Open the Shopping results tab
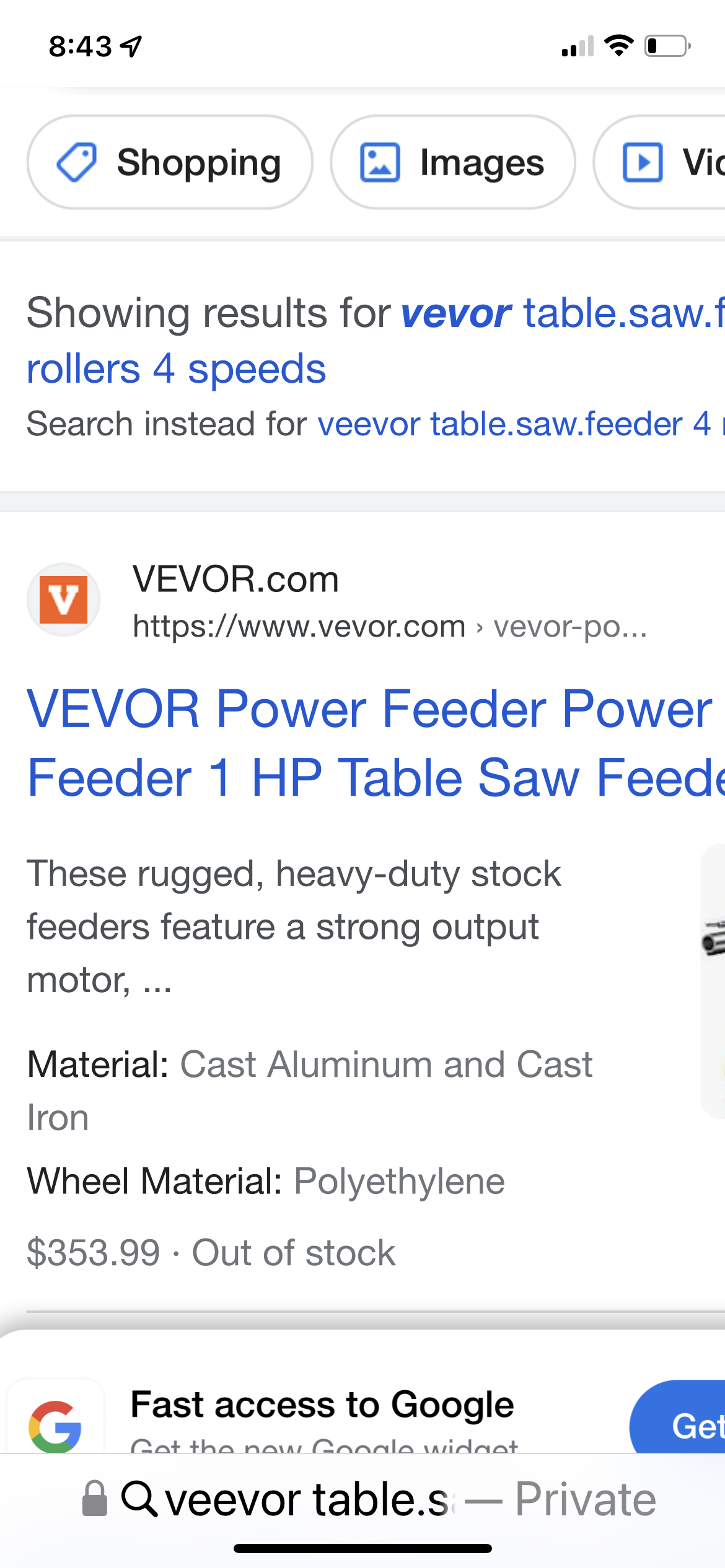The image size is (725, 1568). point(169,162)
